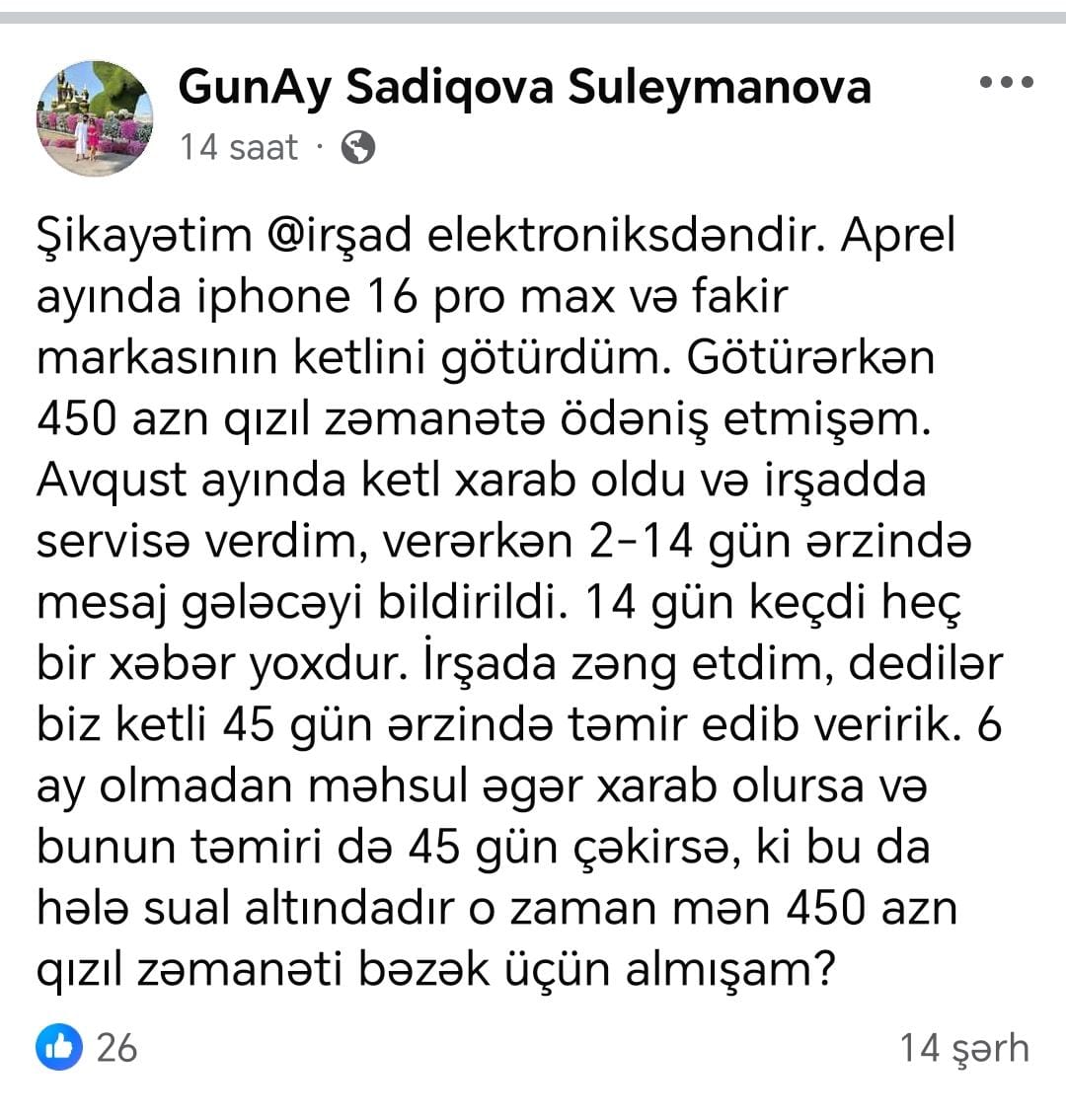View the 26 reactions on the post
This screenshot has height=1120, width=1066.
pyautogui.click(x=87, y=1047)
